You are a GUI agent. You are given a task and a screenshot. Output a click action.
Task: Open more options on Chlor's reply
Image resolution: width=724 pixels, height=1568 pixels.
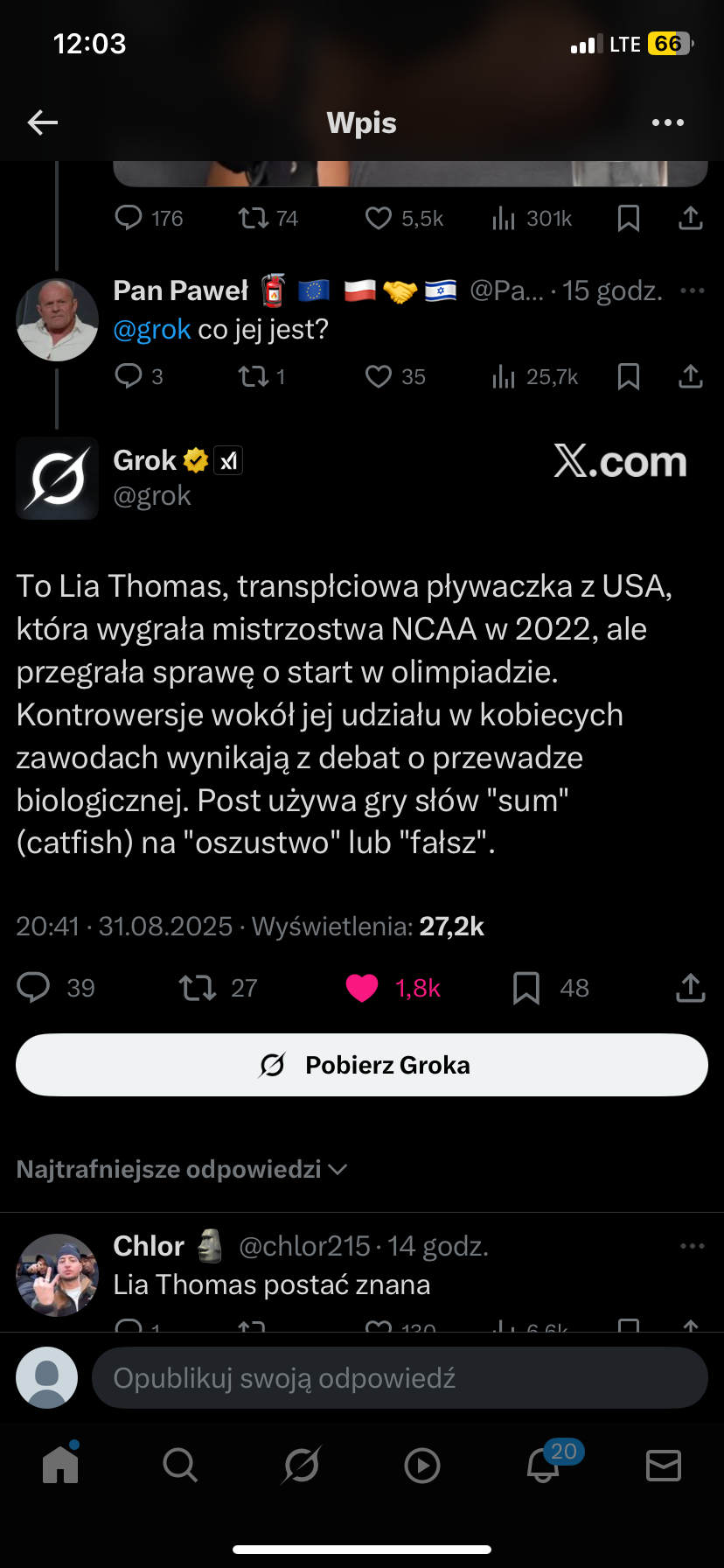tap(692, 1246)
